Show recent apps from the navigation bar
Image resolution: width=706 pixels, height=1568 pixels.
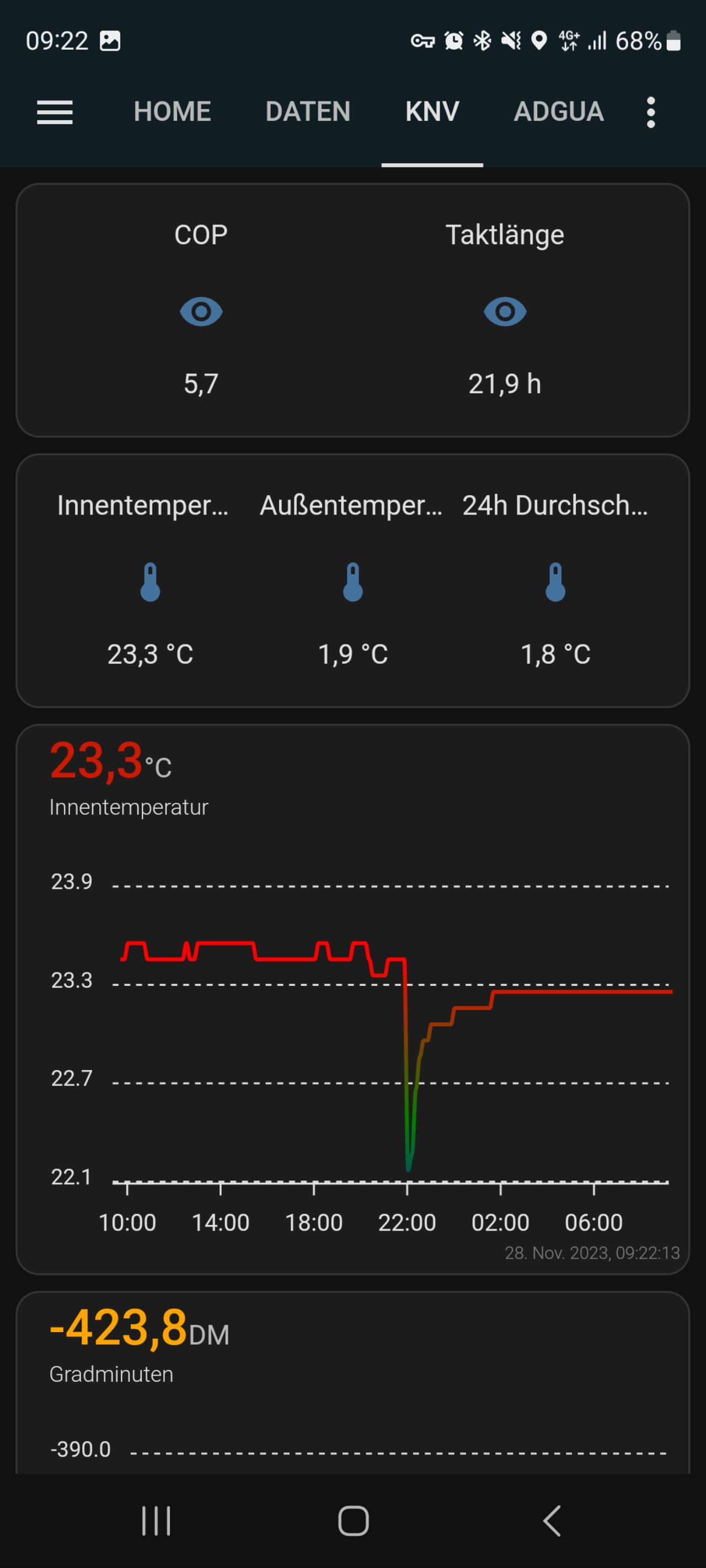point(156,1521)
